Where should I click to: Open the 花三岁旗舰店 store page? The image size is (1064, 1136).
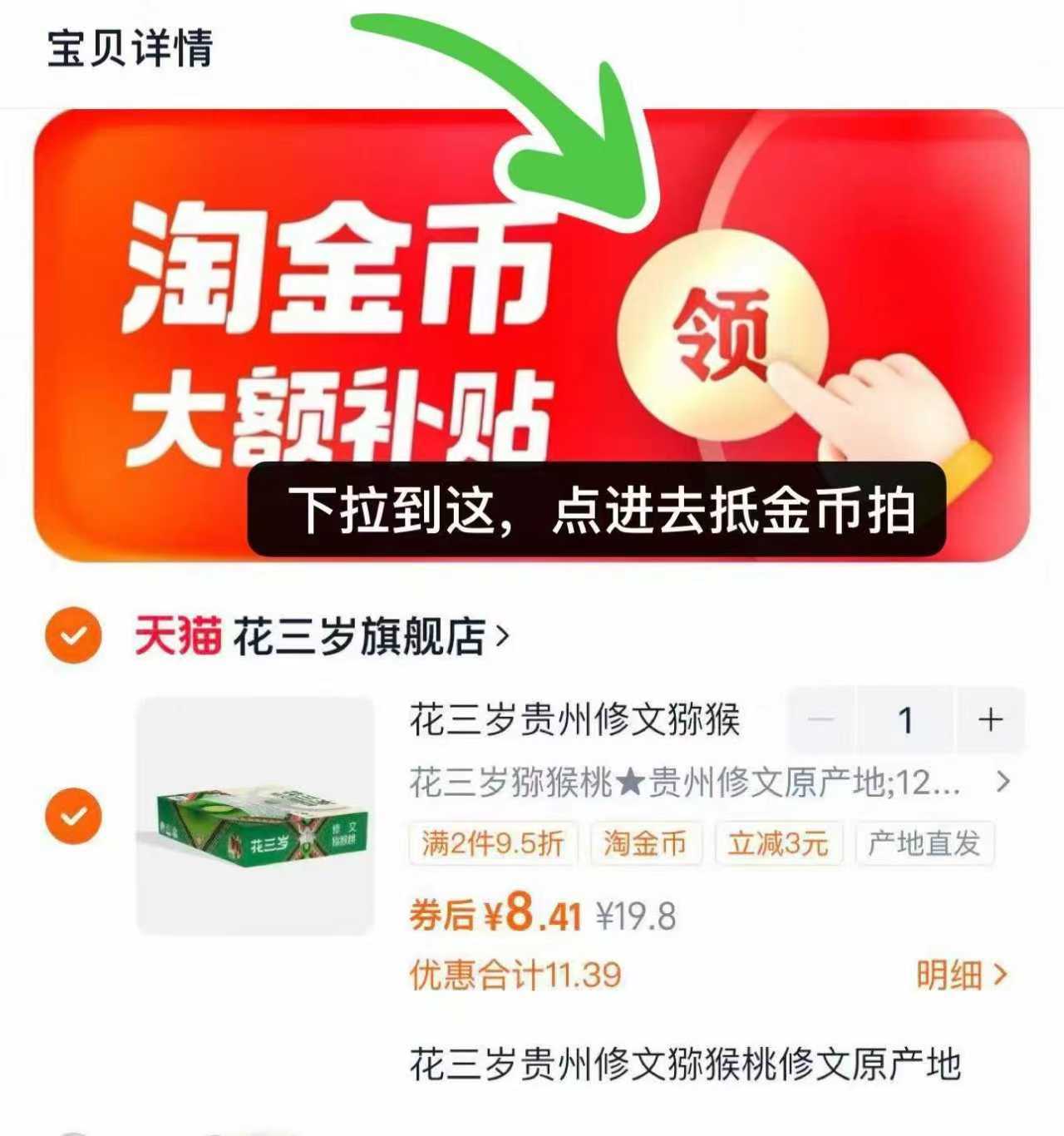click(x=357, y=638)
